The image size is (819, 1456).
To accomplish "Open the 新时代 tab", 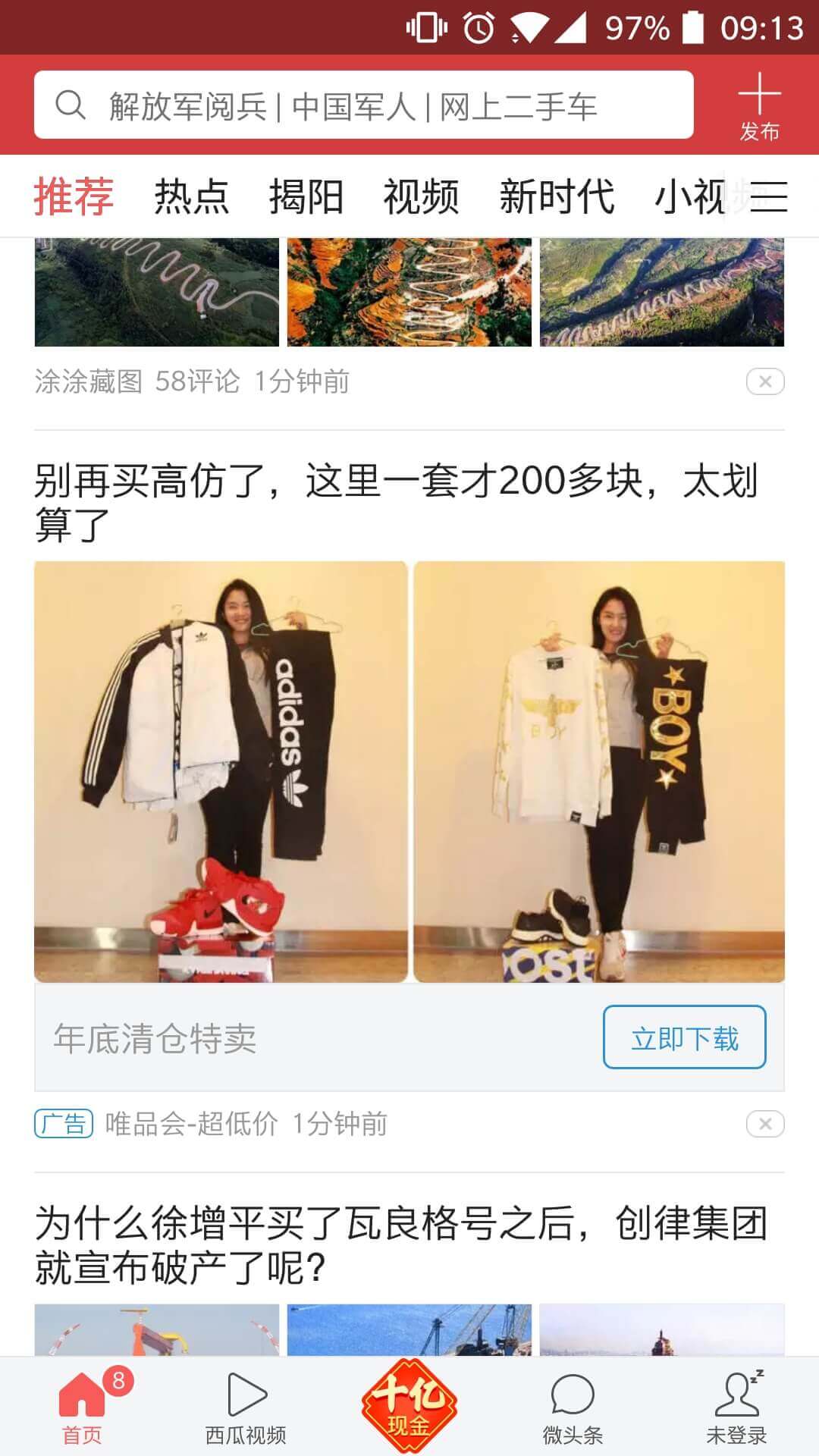I will 556,197.
